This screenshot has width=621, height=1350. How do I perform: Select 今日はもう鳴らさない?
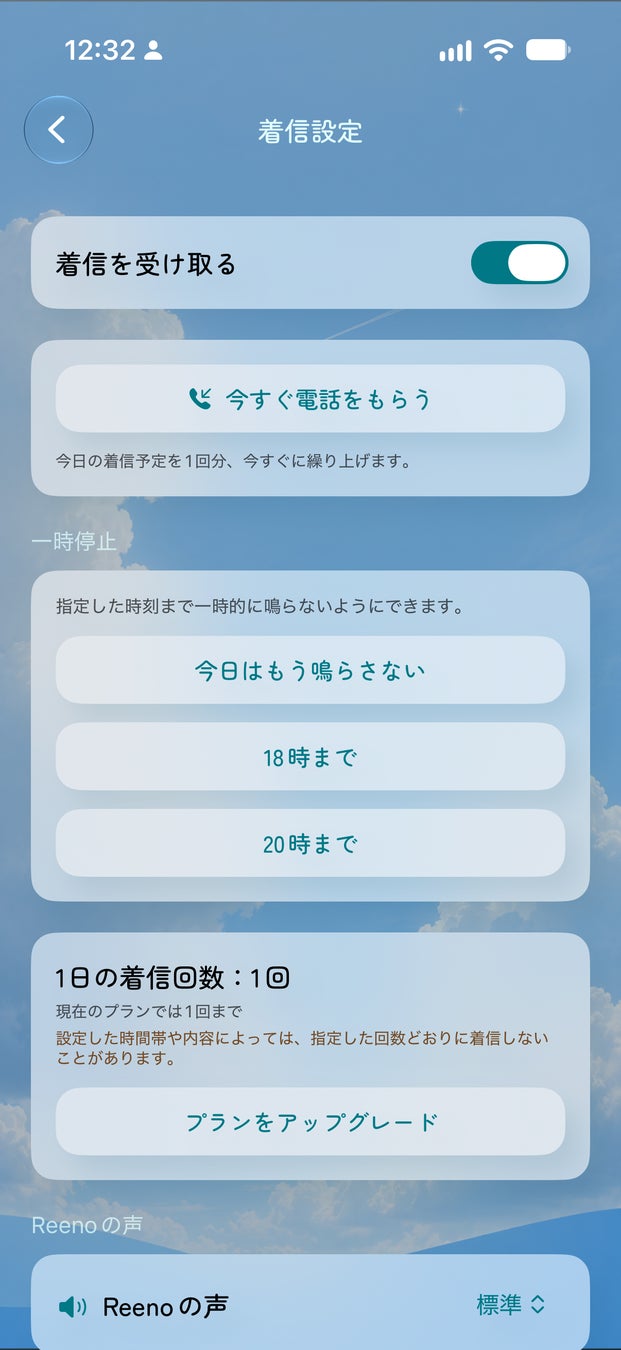(310, 670)
